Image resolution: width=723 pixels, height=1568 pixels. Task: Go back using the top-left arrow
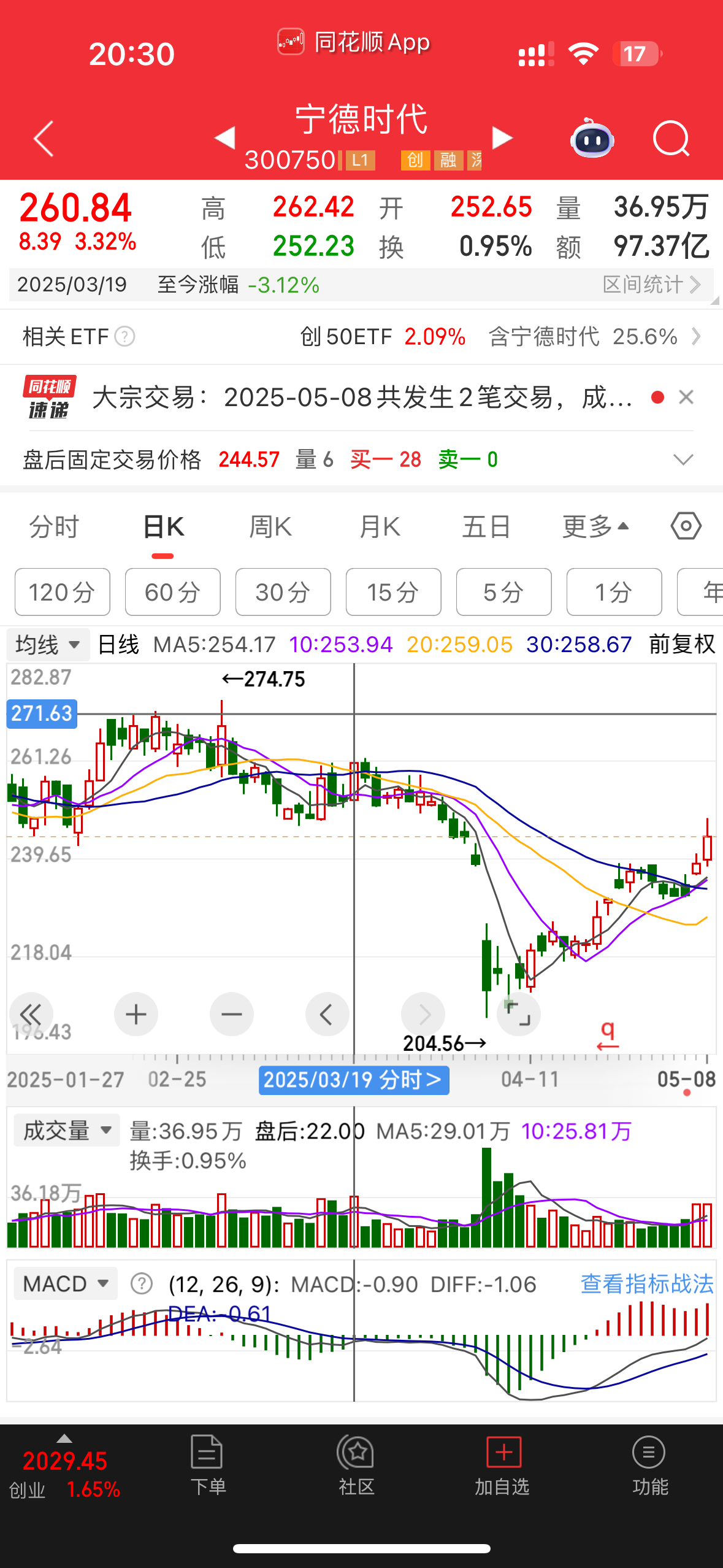[x=44, y=139]
